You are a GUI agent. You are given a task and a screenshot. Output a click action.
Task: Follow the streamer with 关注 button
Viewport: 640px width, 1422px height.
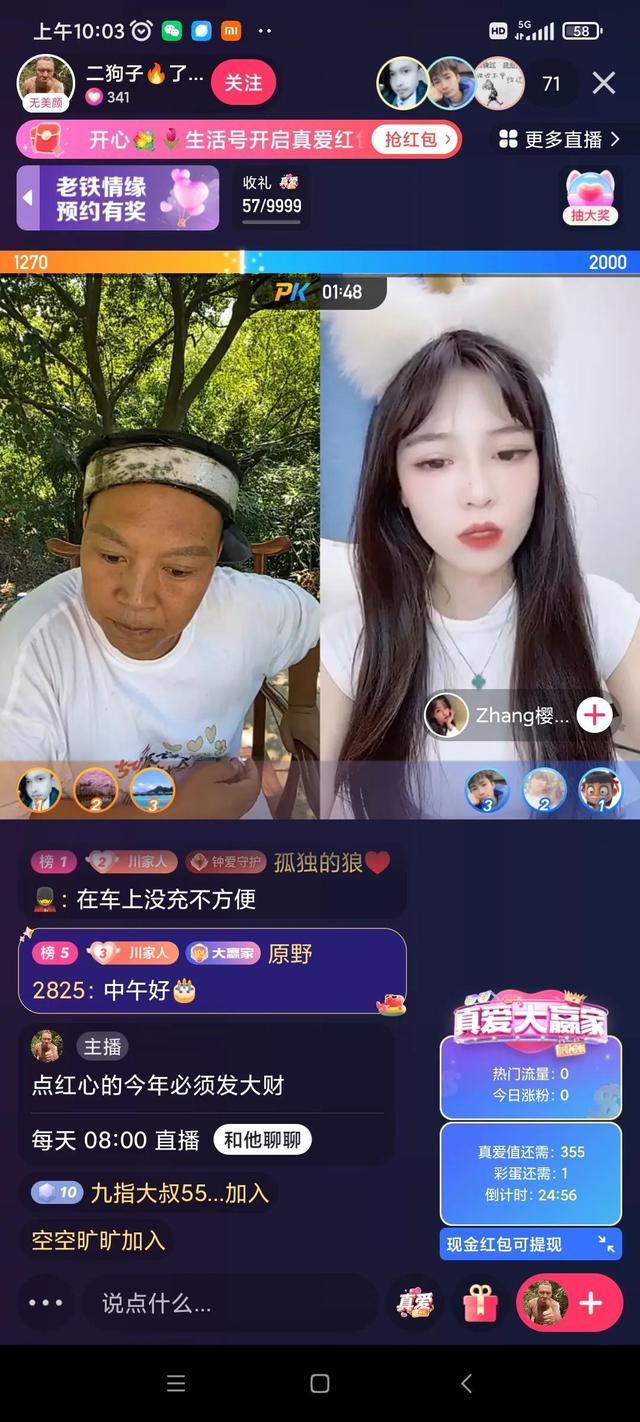click(x=243, y=83)
